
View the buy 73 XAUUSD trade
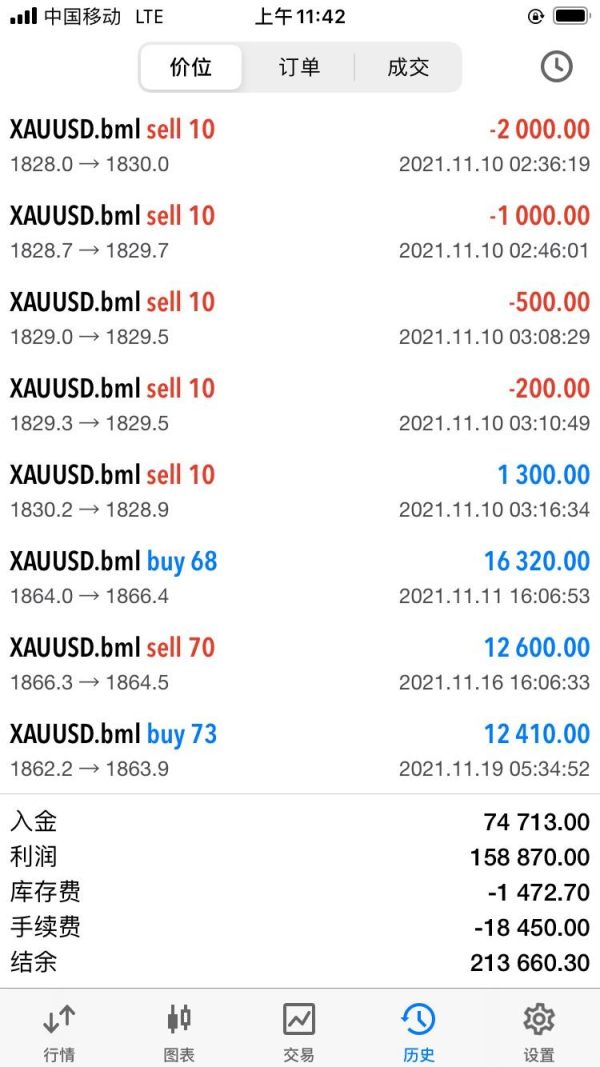pos(300,750)
